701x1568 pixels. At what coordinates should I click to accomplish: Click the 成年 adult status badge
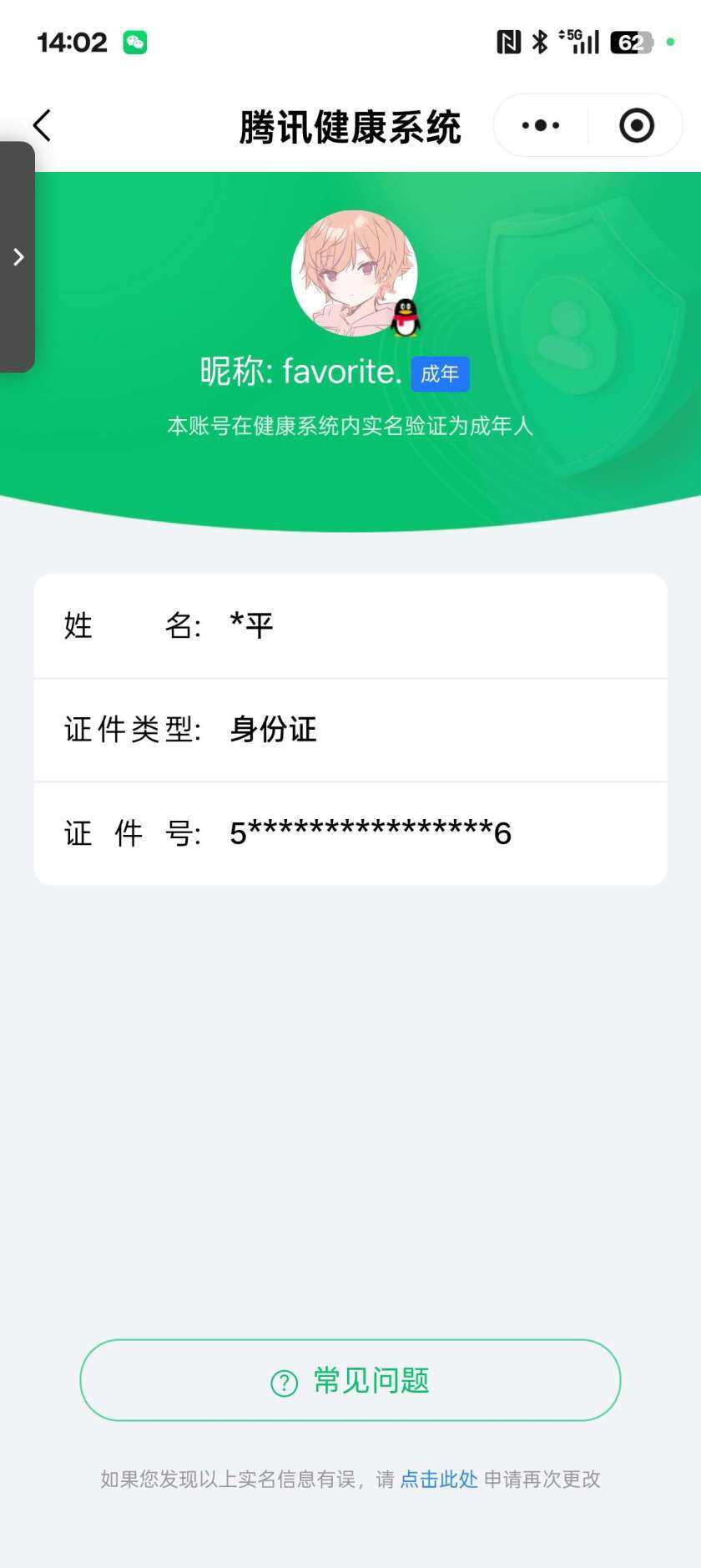[x=441, y=374]
